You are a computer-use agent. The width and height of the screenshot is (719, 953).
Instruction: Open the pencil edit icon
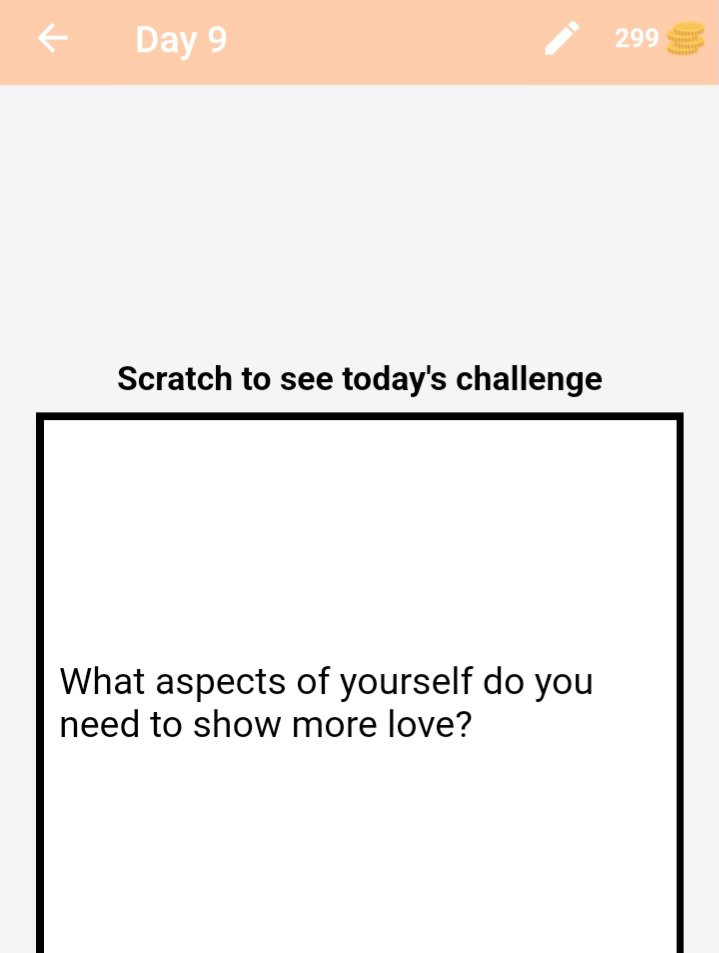[562, 40]
